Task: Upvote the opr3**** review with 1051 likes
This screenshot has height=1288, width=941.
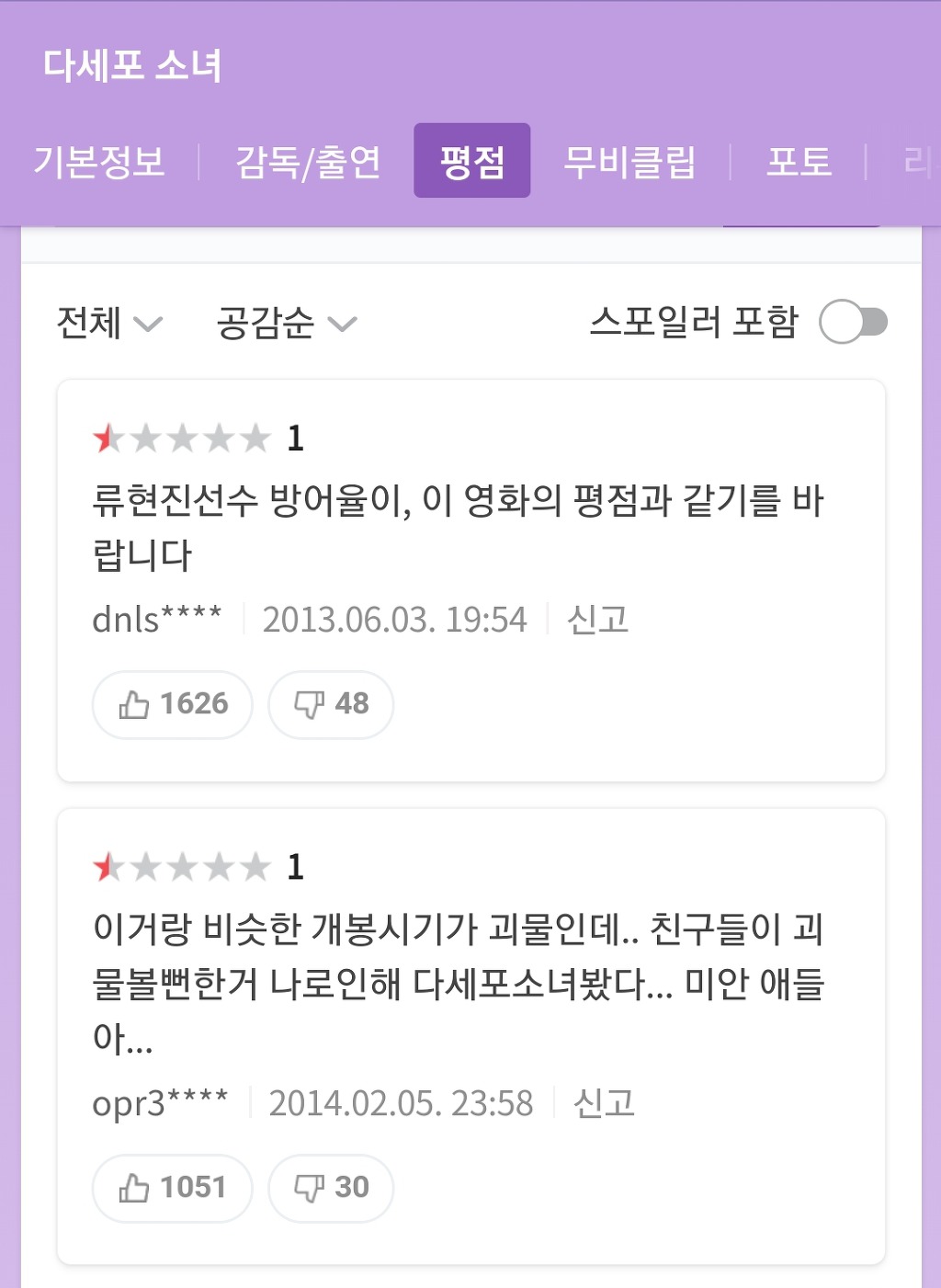Action: coord(173,1188)
